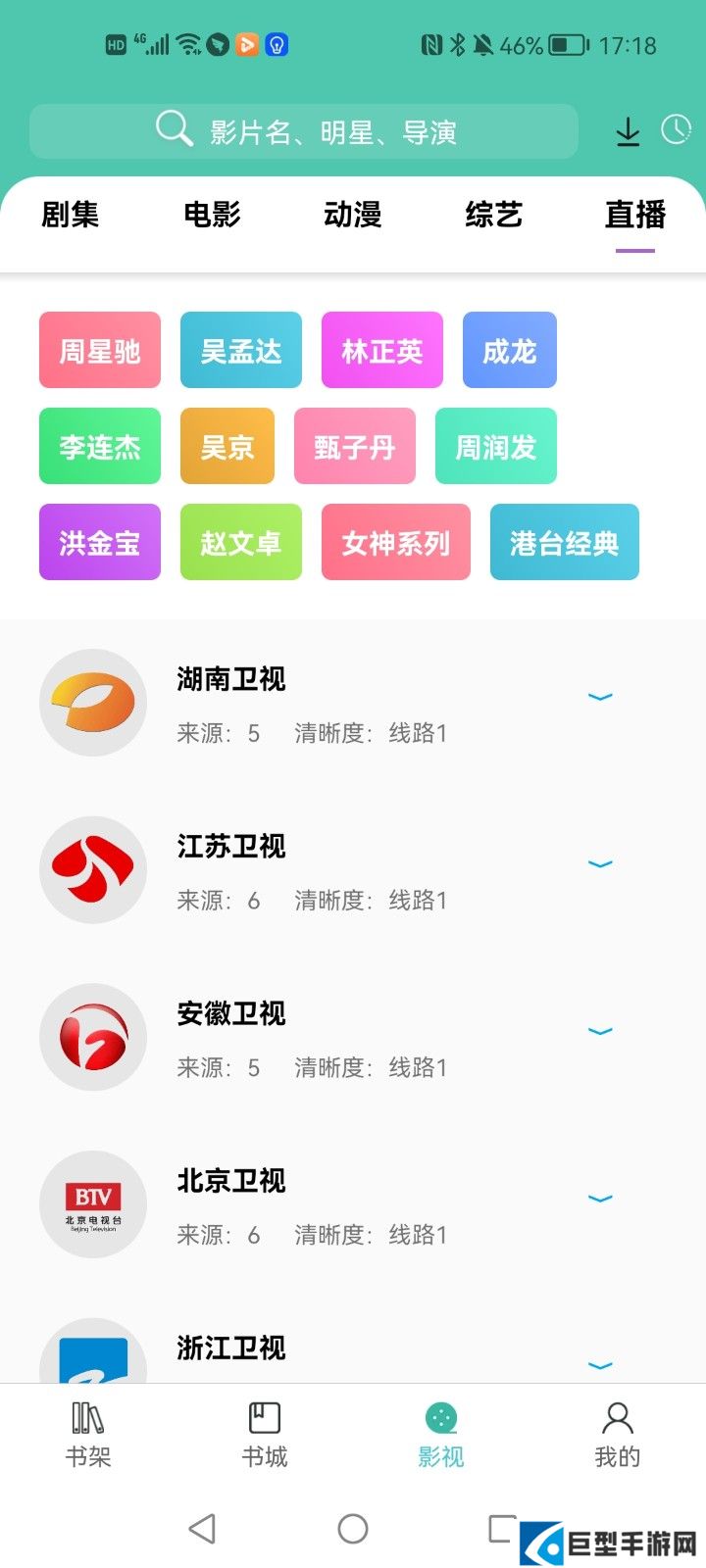
Task: Expand the 江苏卫视 source dropdown chevron
Action: [601, 863]
